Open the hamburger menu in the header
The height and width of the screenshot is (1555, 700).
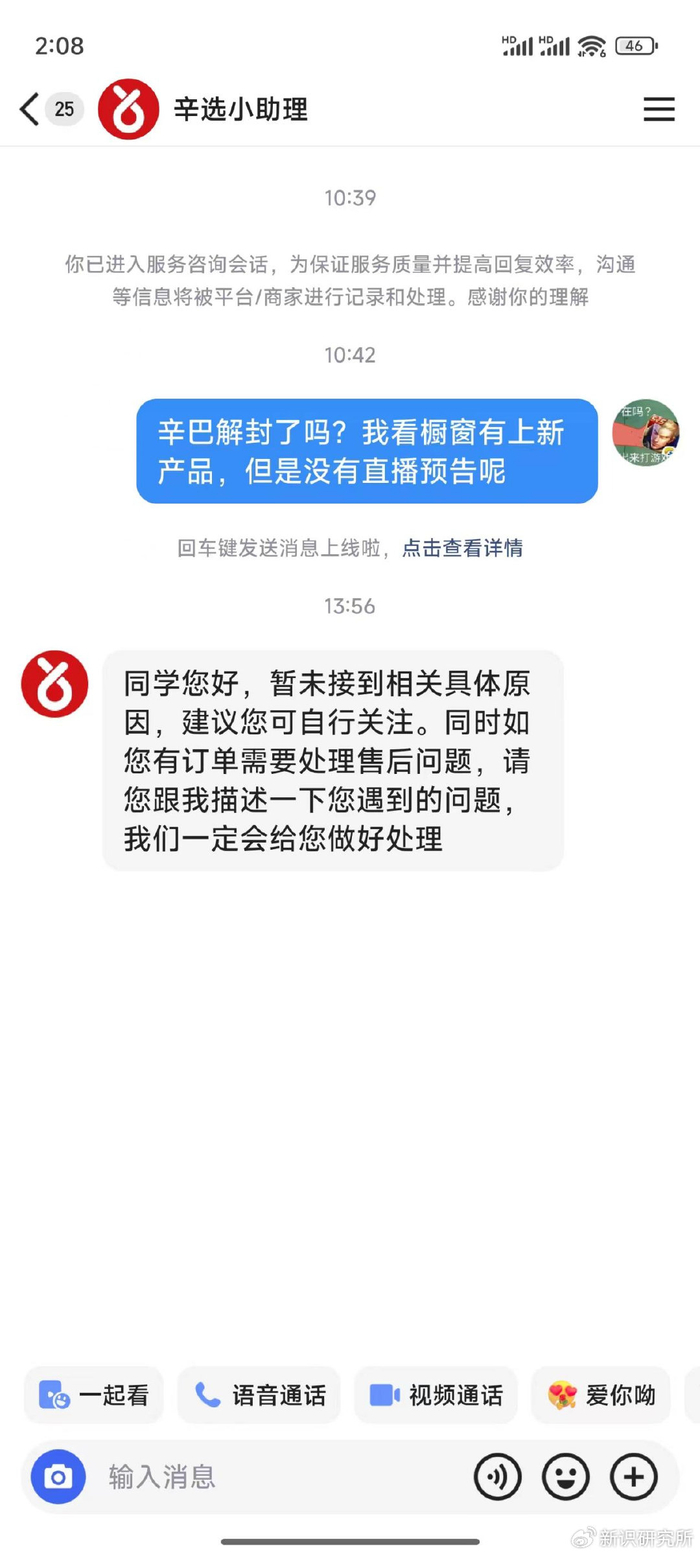coord(658,109)
